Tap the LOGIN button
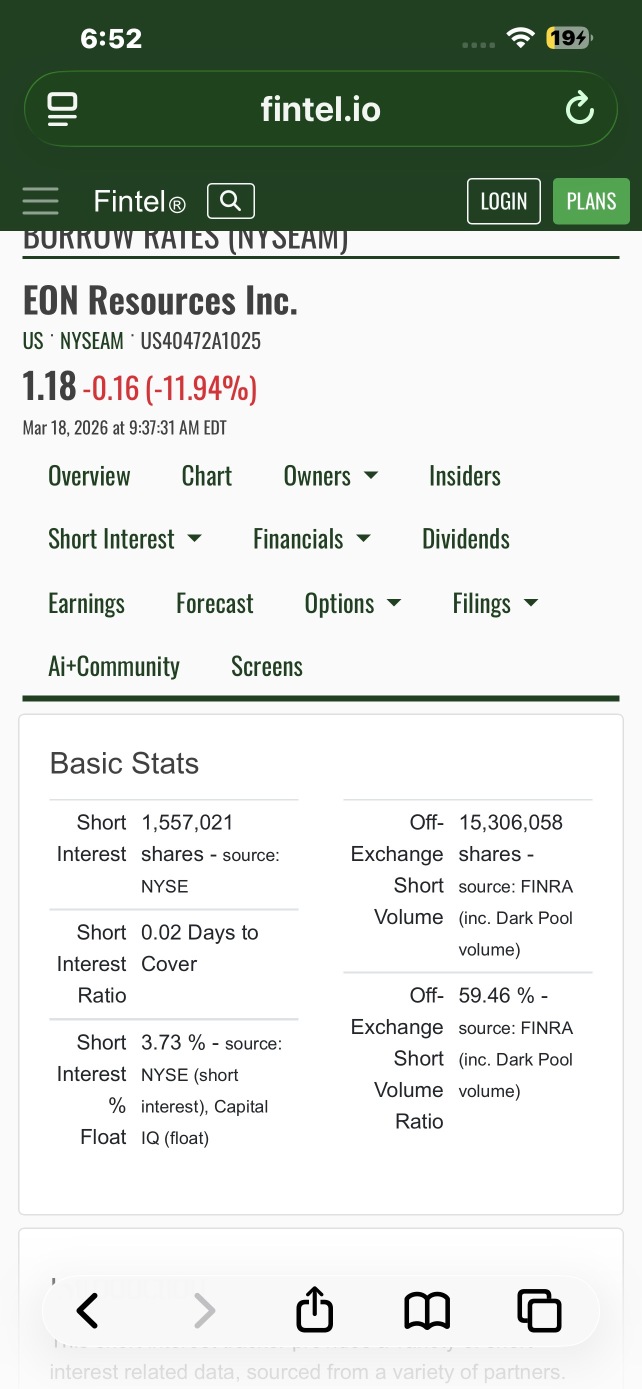This screenshot has width=642, height=1389. (503, 201)
